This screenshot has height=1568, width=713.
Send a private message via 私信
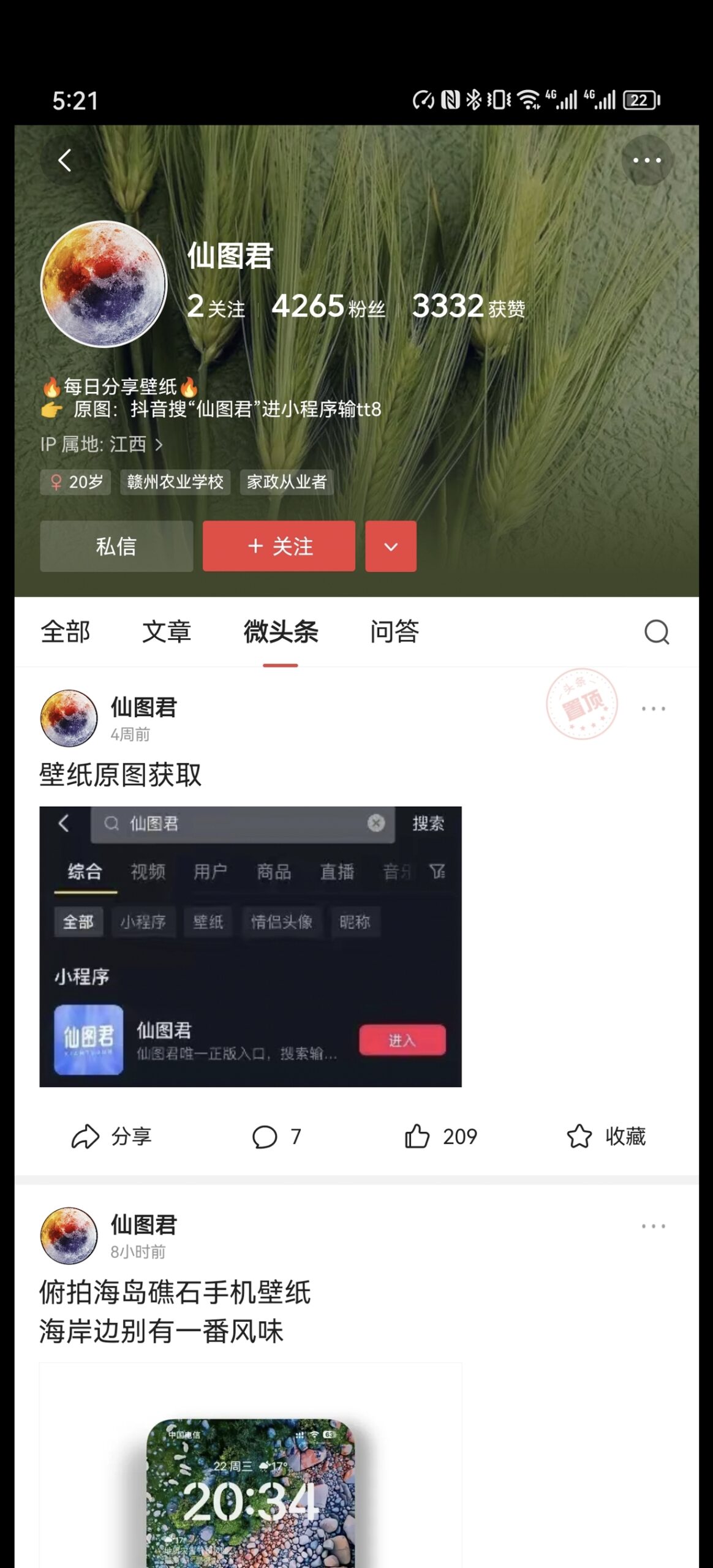[x=116, y=546]
